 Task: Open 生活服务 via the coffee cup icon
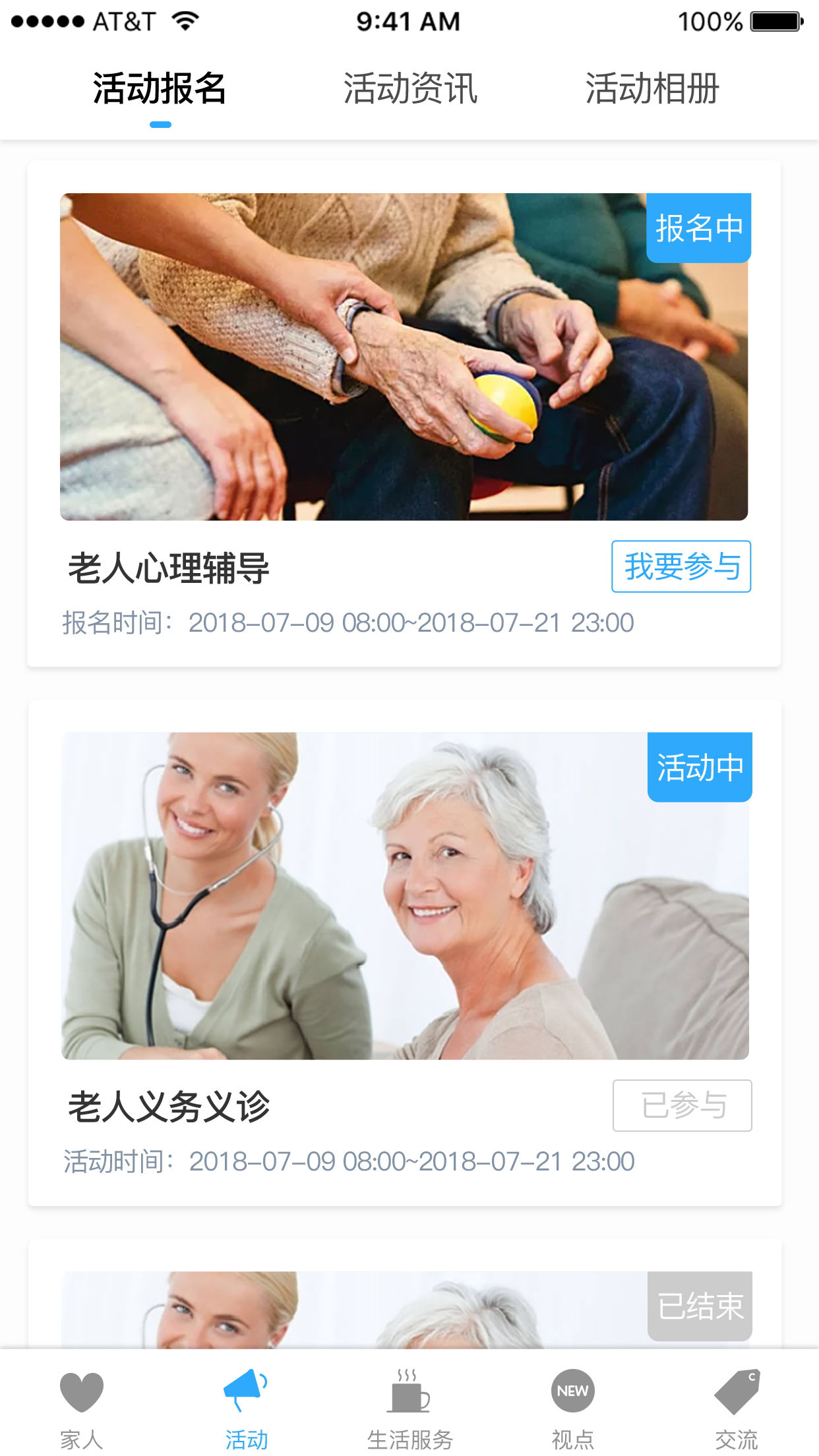(x=409, y=1391)
